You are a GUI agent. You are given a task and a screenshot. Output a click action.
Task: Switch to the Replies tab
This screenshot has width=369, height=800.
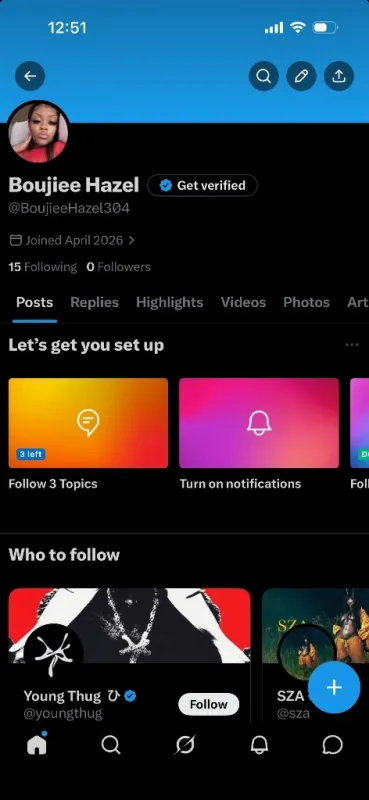pos(94,303)
